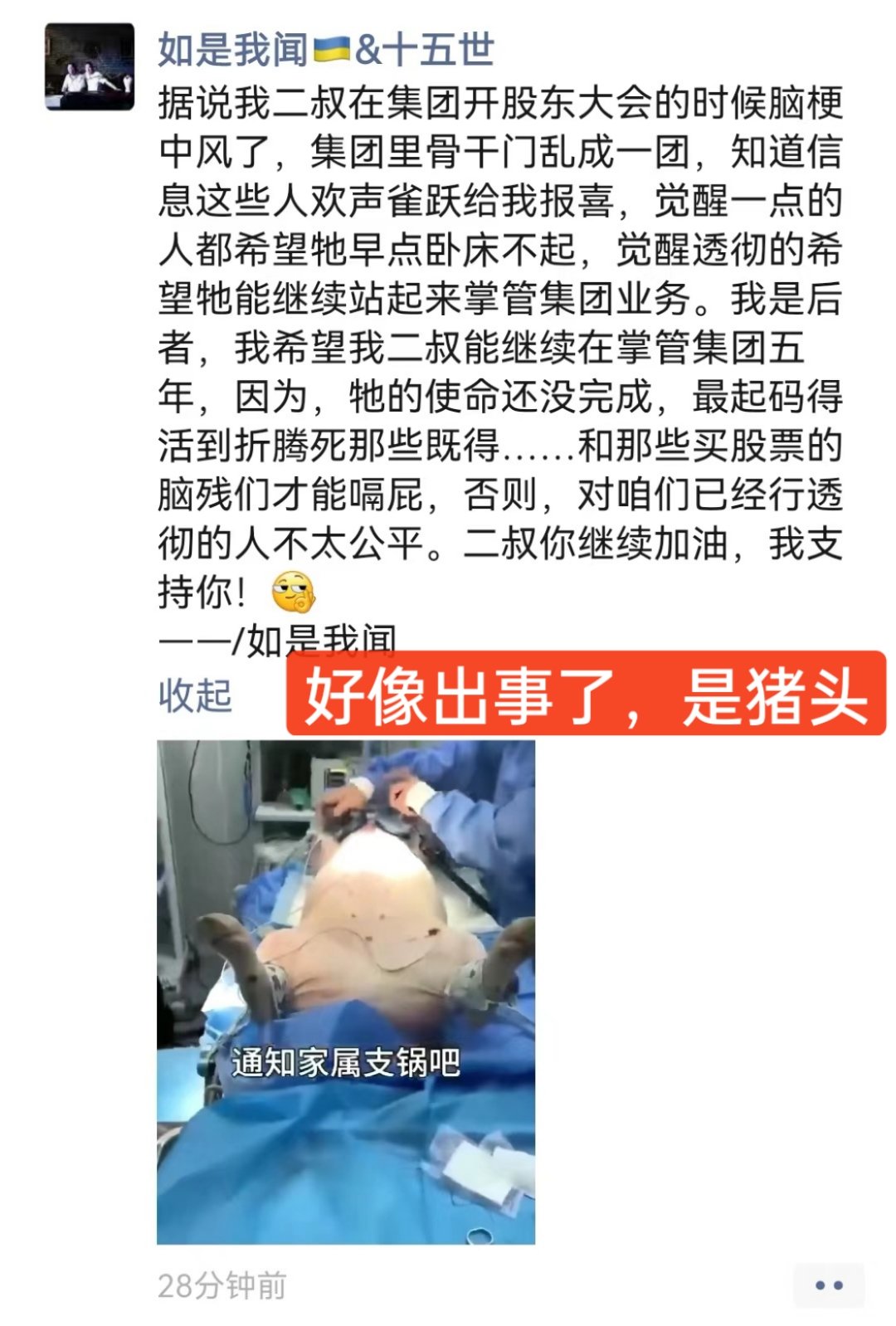Image resolution: width=896 pixels, height=1326 pixels.
Task: Open the two-dot like/comment menu
Action: (828, 1285)
